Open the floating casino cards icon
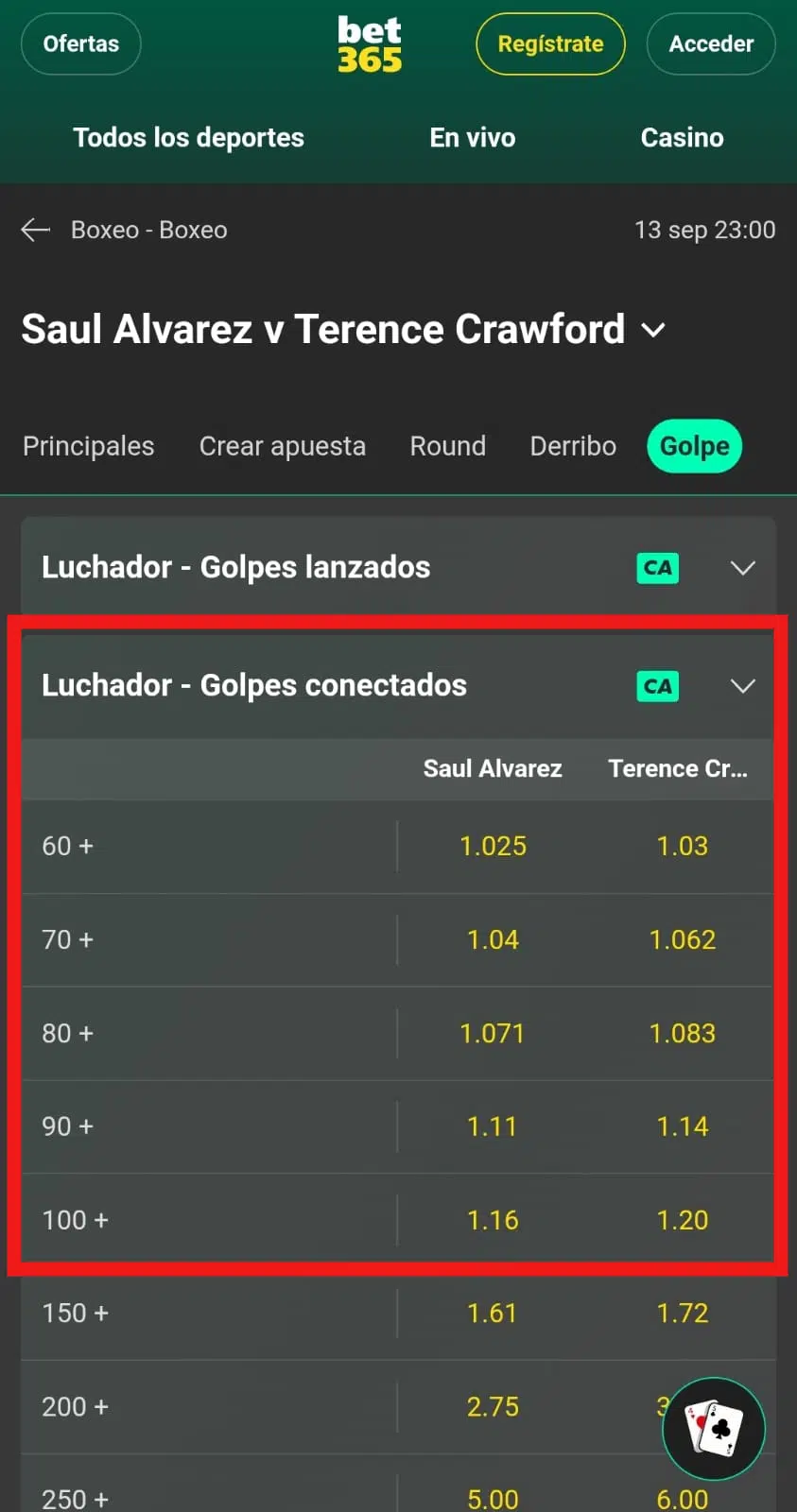 (714, 1428)
